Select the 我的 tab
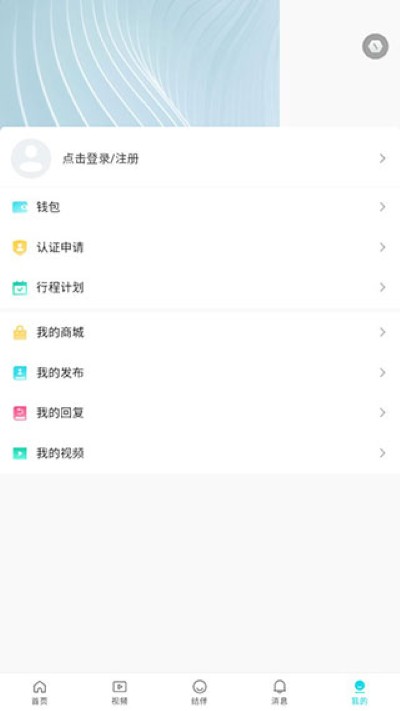Viewport: 400px width, 711px height. (360, 692)
